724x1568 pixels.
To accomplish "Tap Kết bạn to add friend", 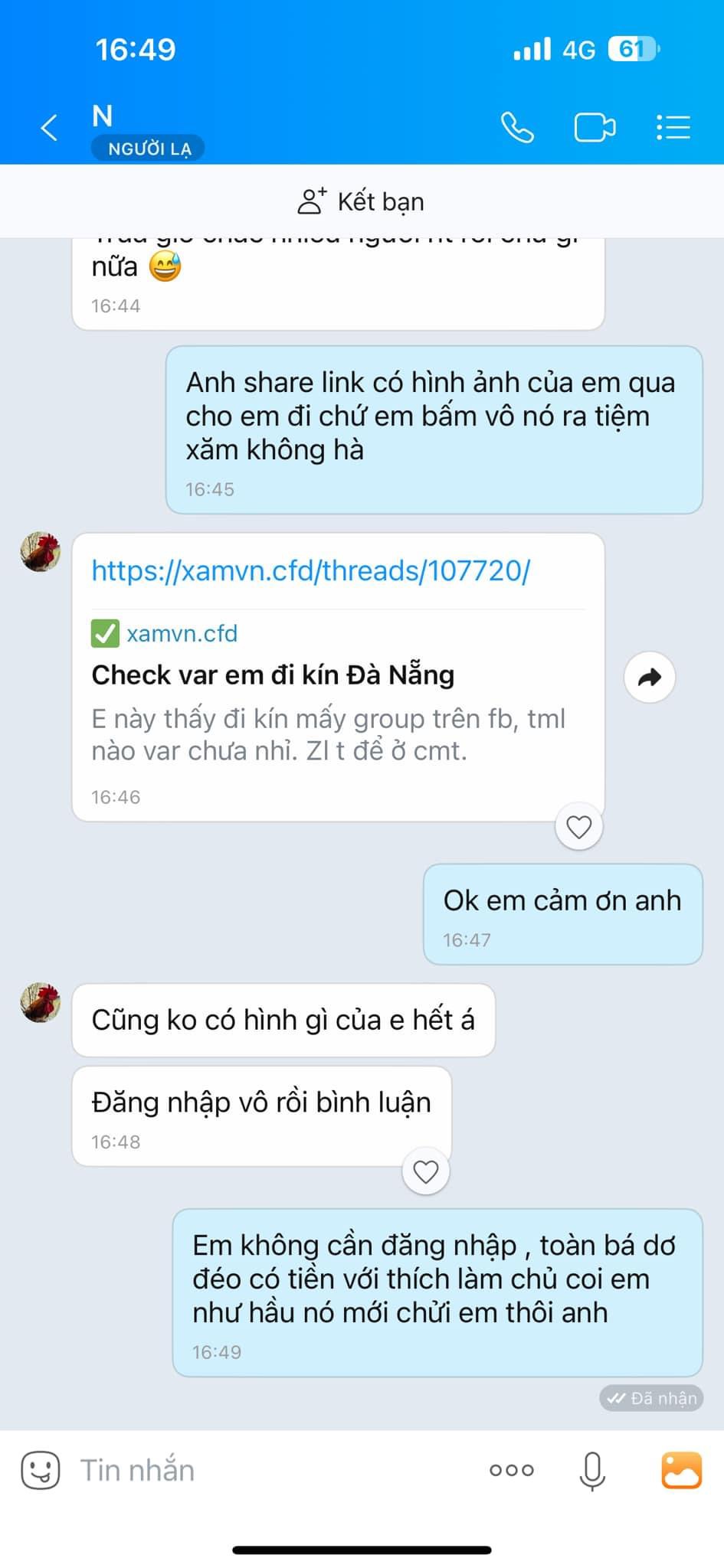I will 361,202.
